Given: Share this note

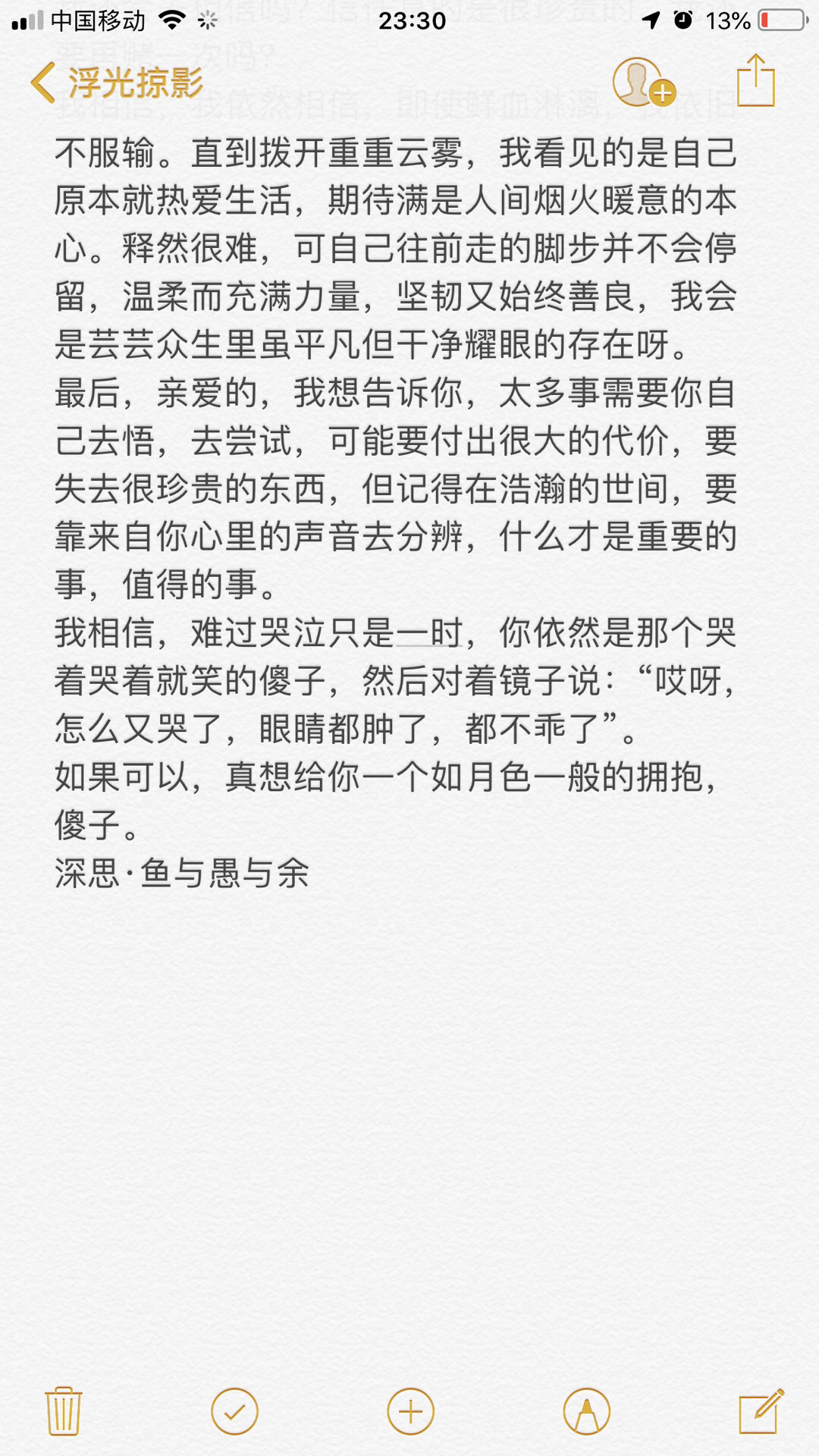Looking at the screenshot, I should 756,80.
